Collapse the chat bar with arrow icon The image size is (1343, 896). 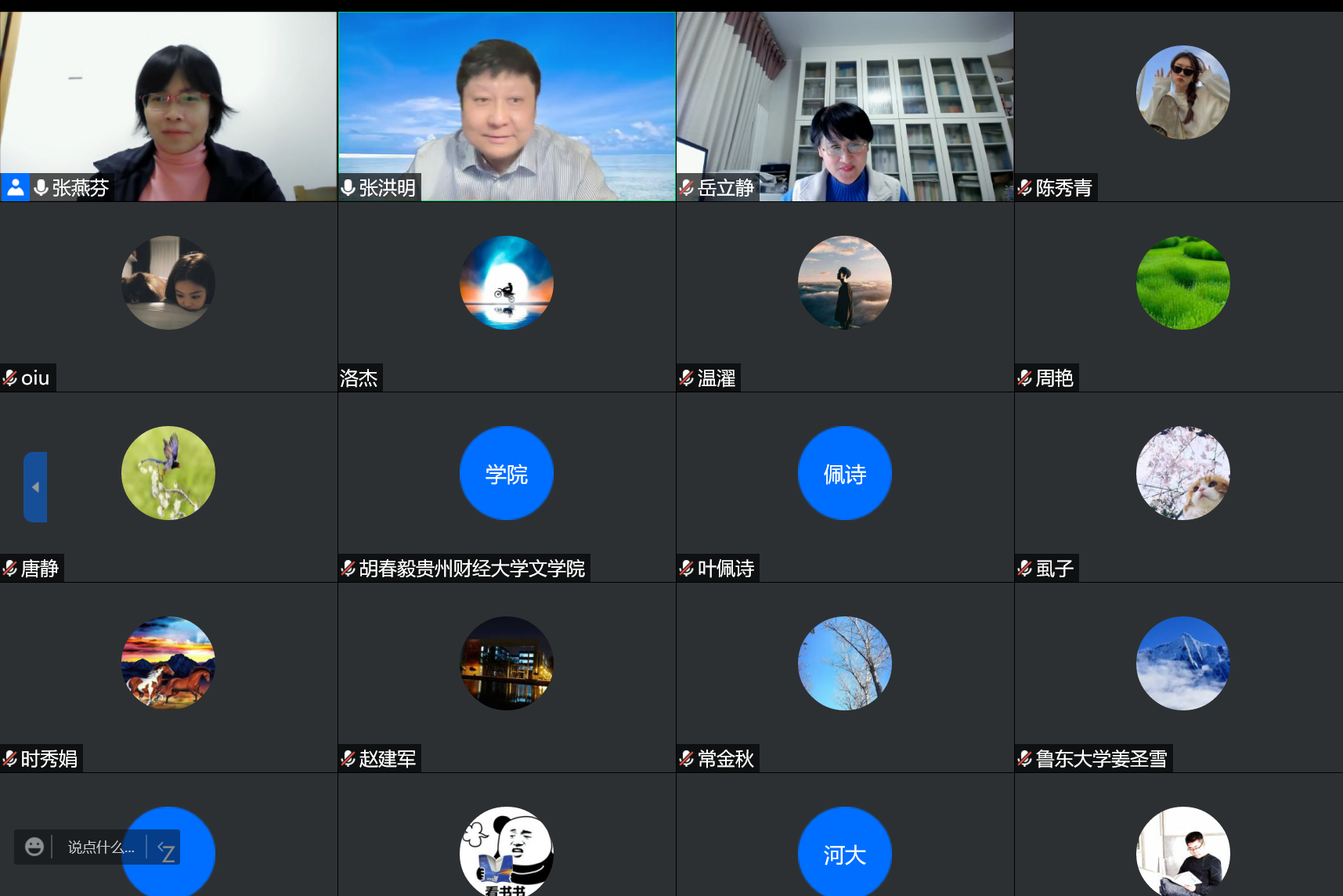pyautogui.click(x=165, y=847)
